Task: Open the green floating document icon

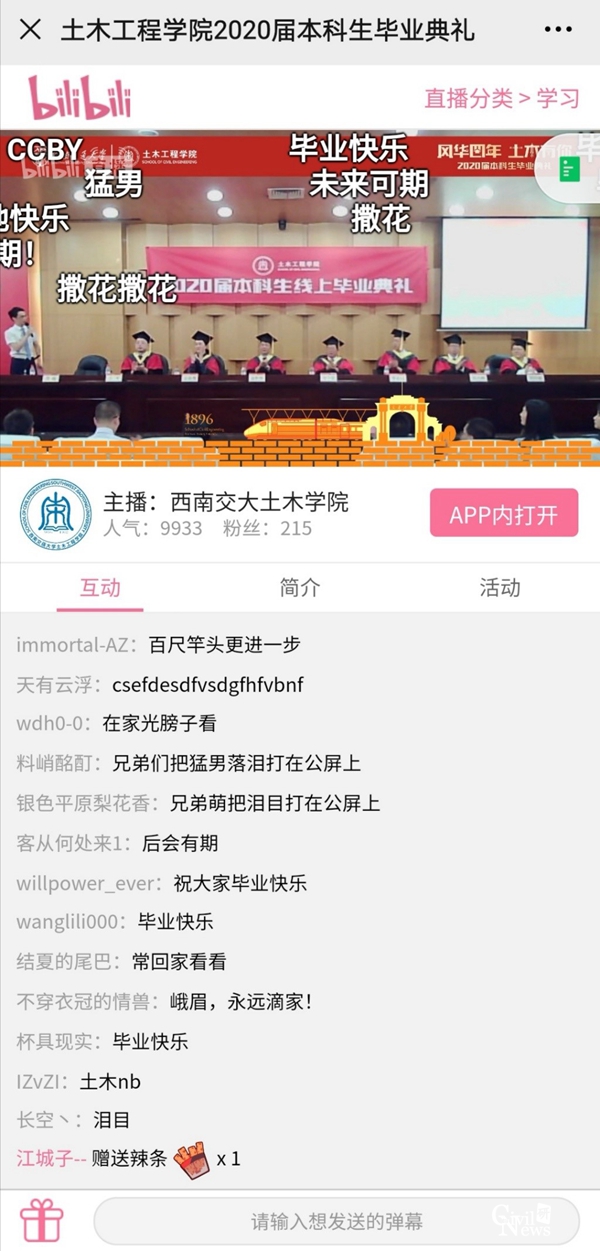Action: click(x=568, y=171)
